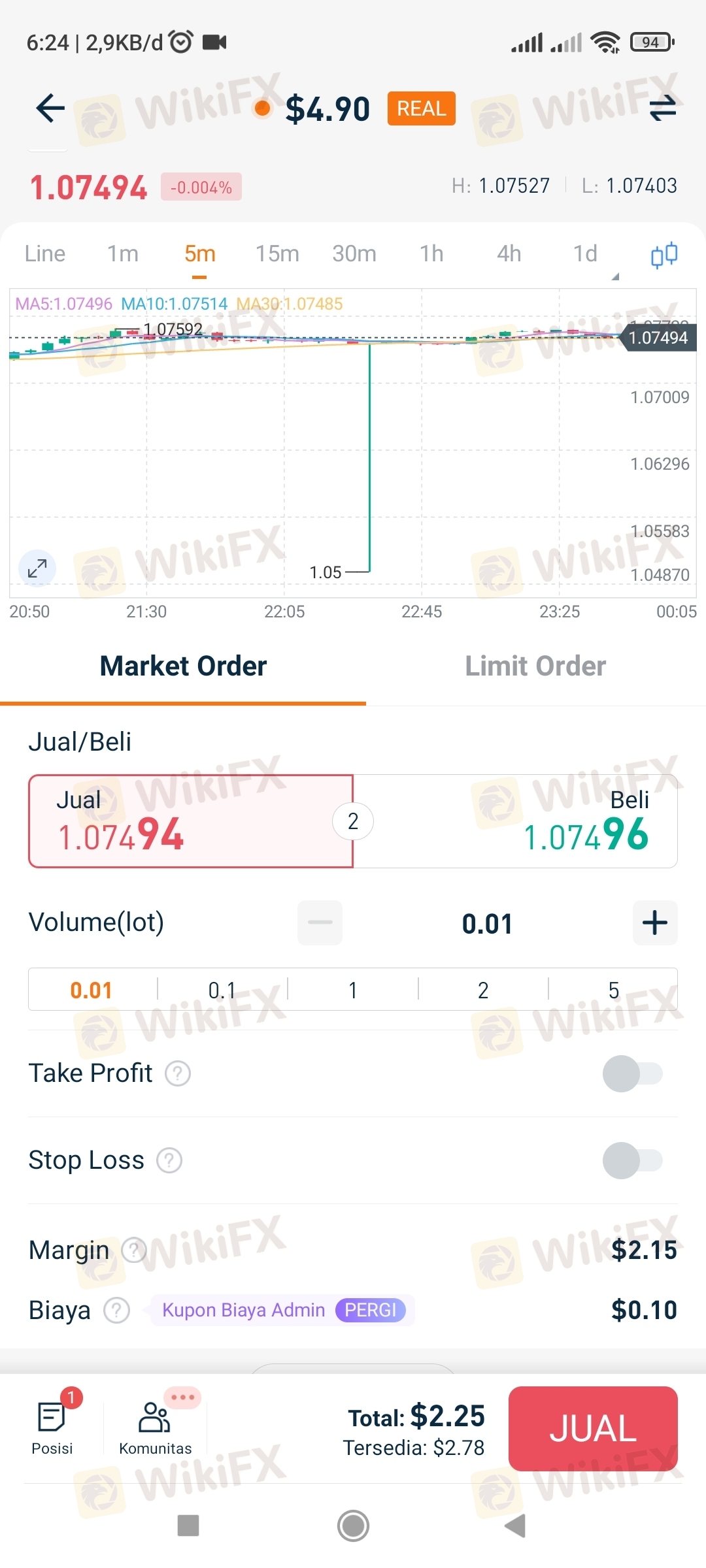This screenshot has height=1568, width=706.
Task: Confirm the order with the JUAL button
Action: coord(593,1429)
